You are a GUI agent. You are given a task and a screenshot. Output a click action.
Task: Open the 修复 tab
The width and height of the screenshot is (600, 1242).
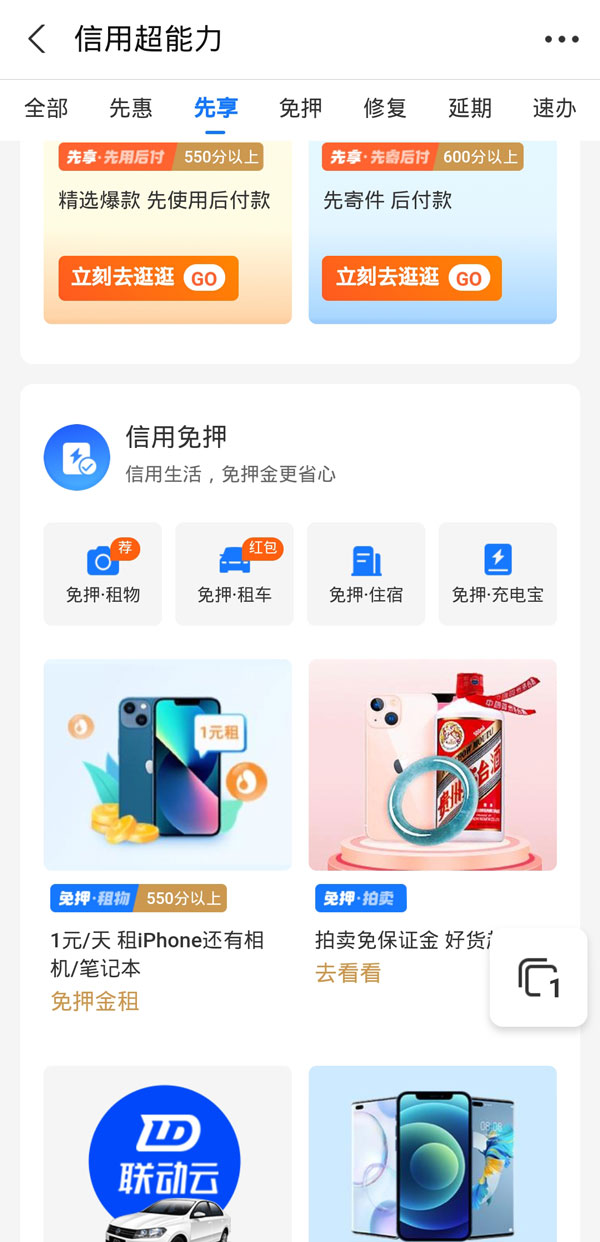click(385, 108)
